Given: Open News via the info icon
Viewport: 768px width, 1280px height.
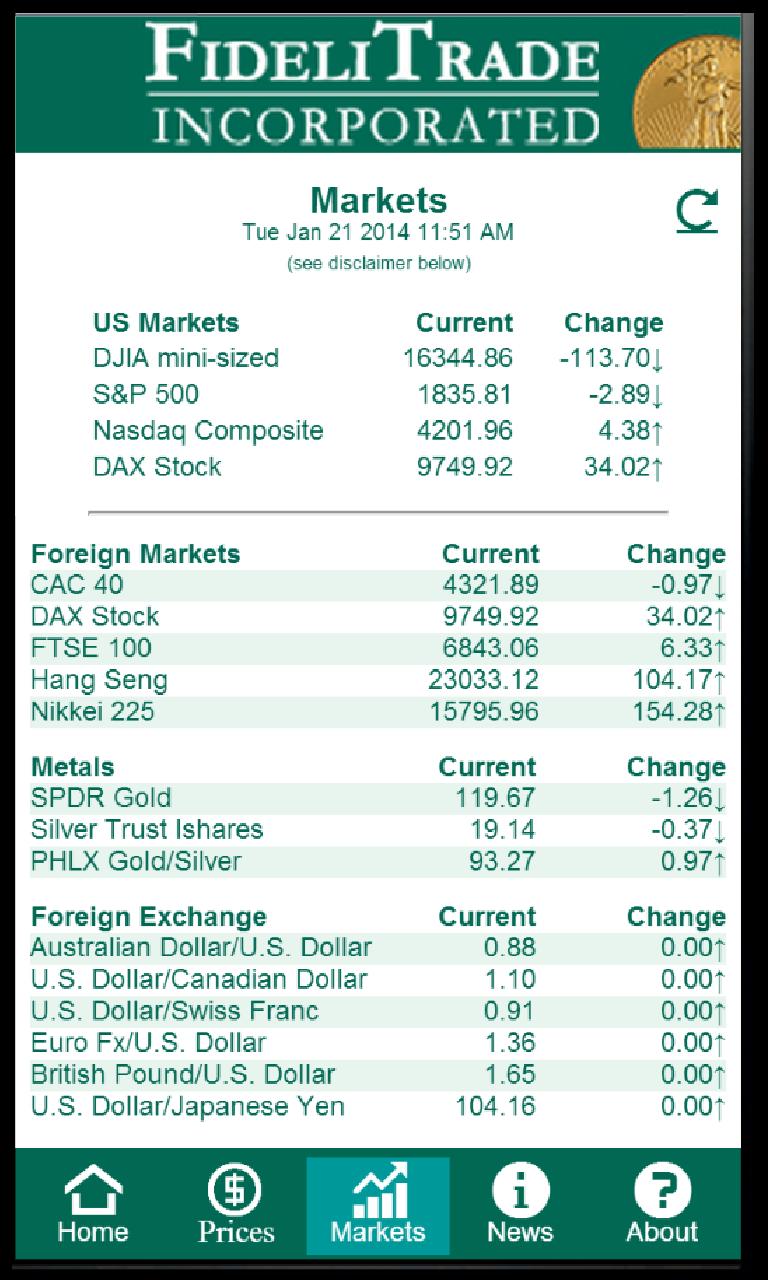Looking at the screenshot, I should tap(520, 1192).
